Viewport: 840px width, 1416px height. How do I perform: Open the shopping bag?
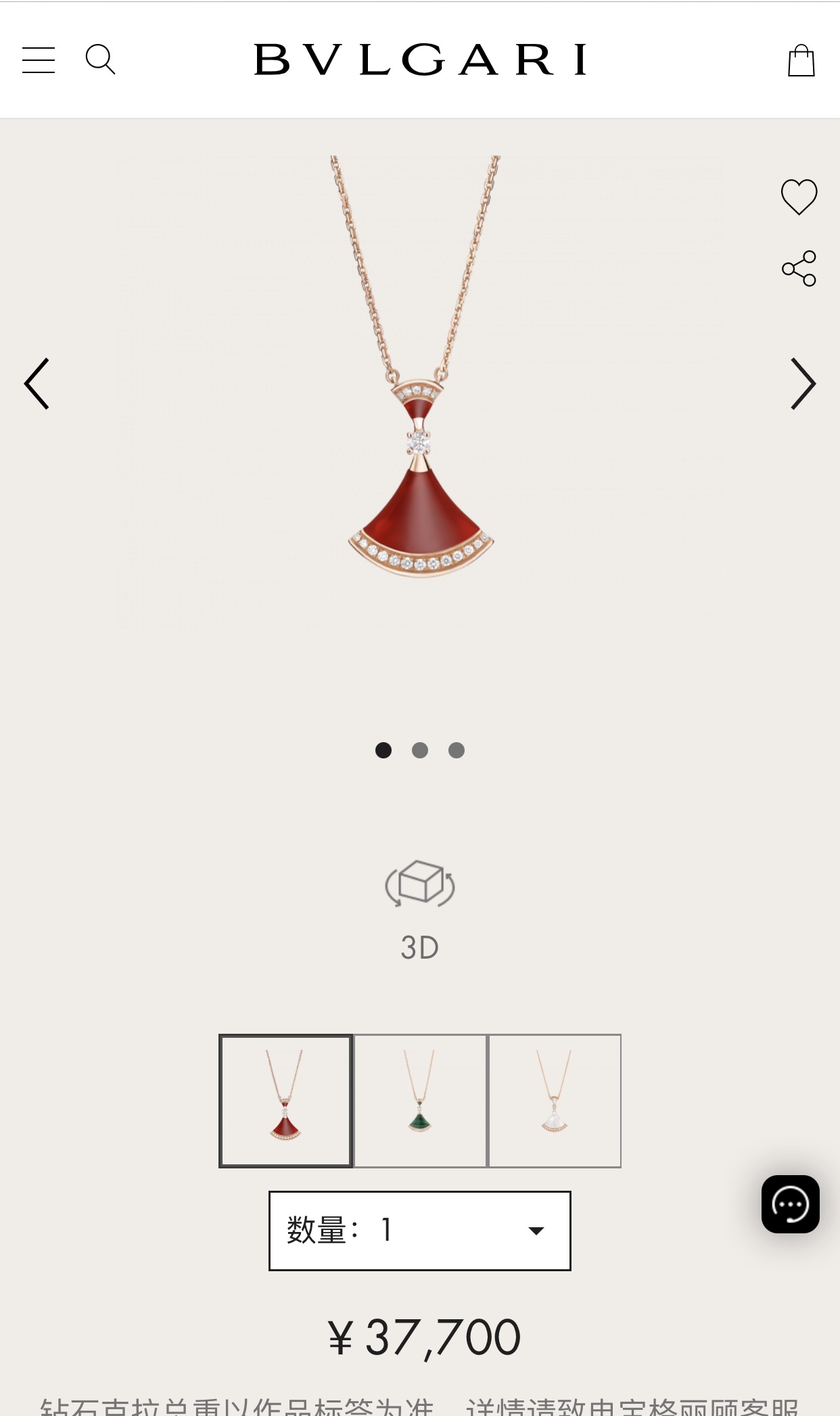pos(801,60)
